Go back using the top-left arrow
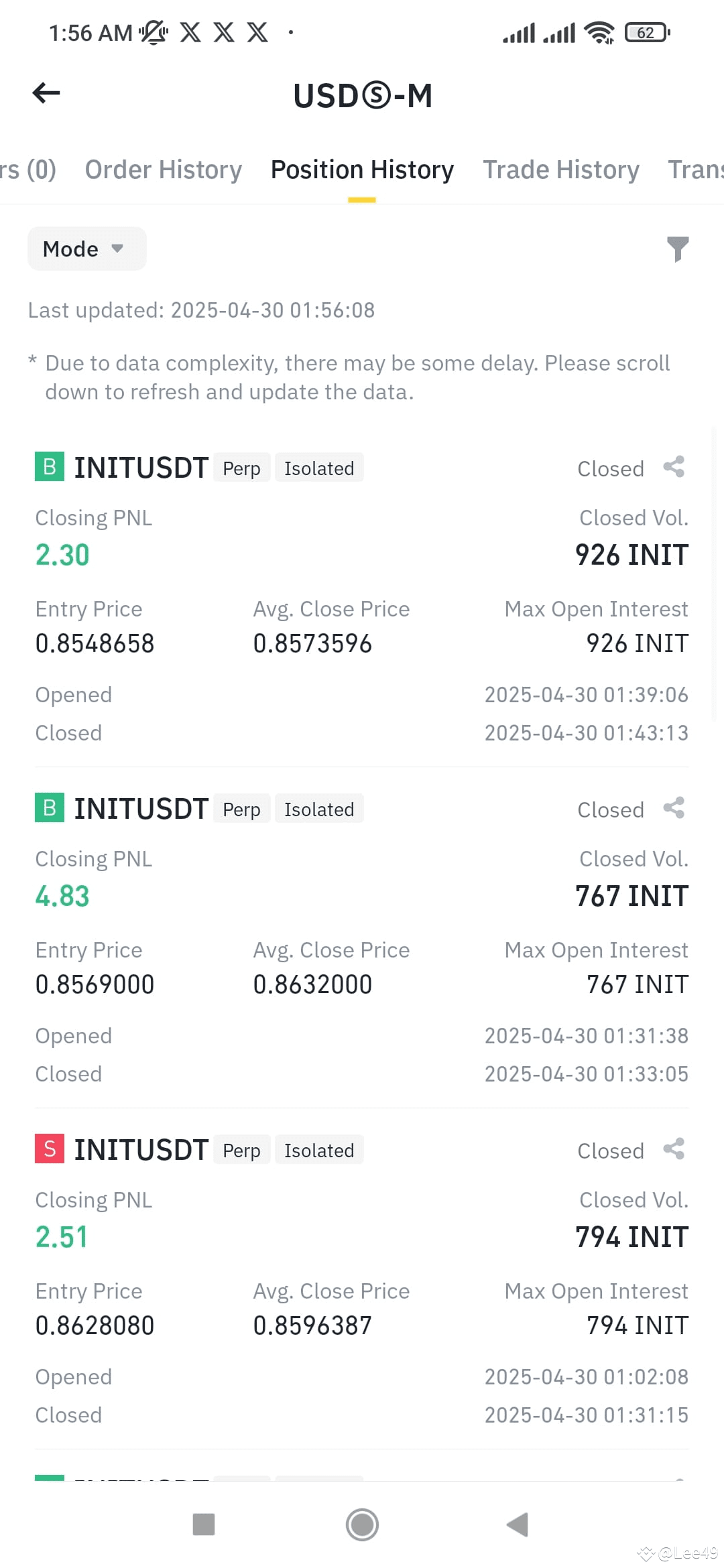This screenshot has height=1568, width=724. [x=46, y=93]
